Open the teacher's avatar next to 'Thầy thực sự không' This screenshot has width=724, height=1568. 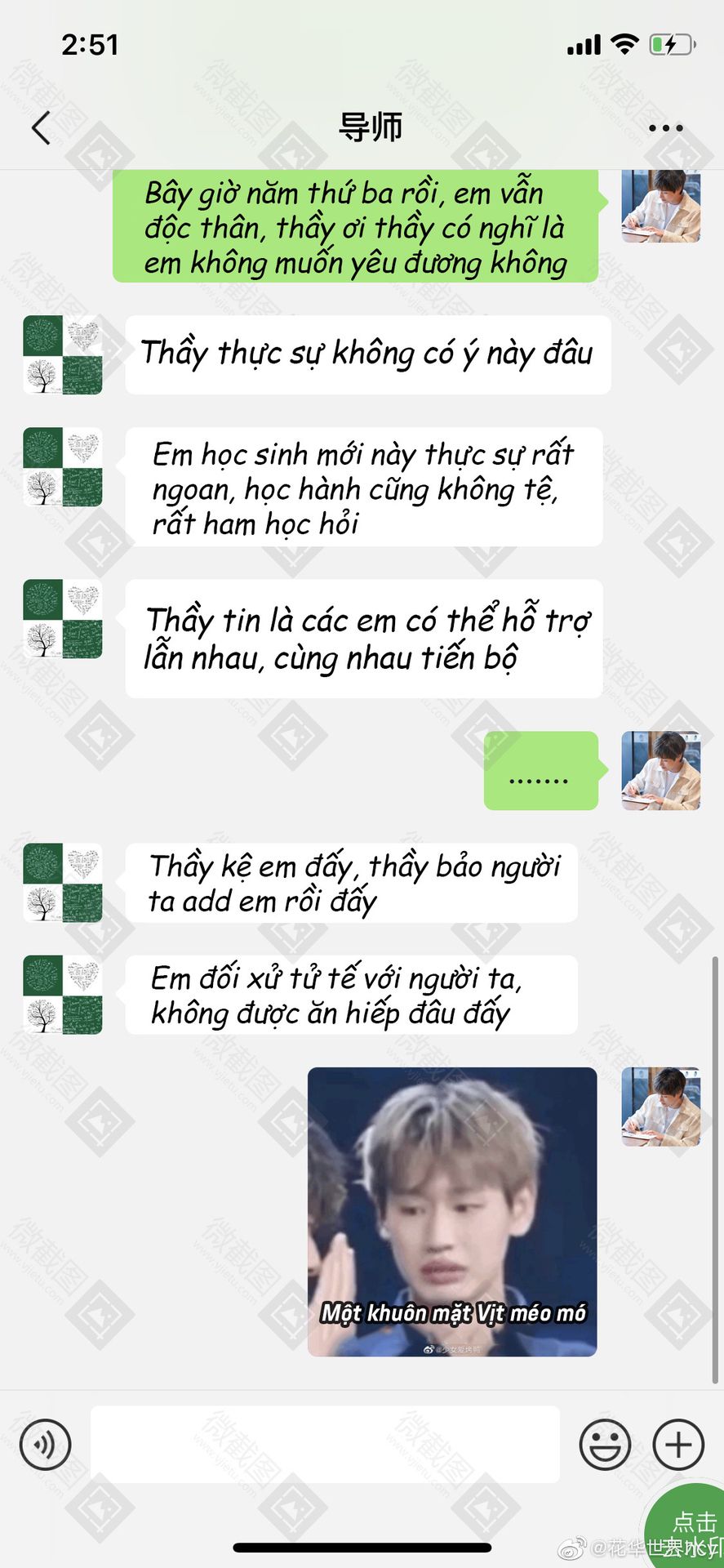pos(63,354)
